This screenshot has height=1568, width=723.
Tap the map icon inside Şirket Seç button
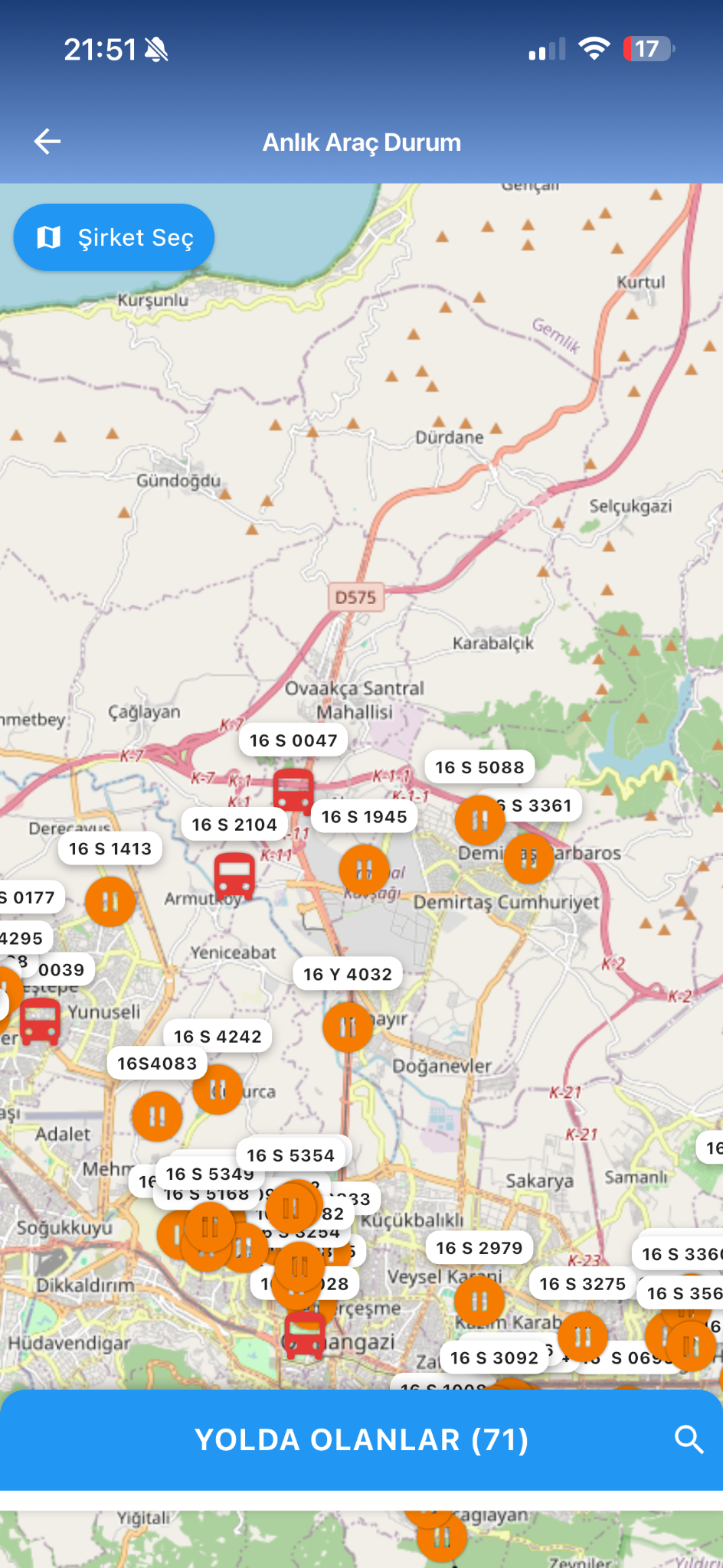(x=47, y=237)
